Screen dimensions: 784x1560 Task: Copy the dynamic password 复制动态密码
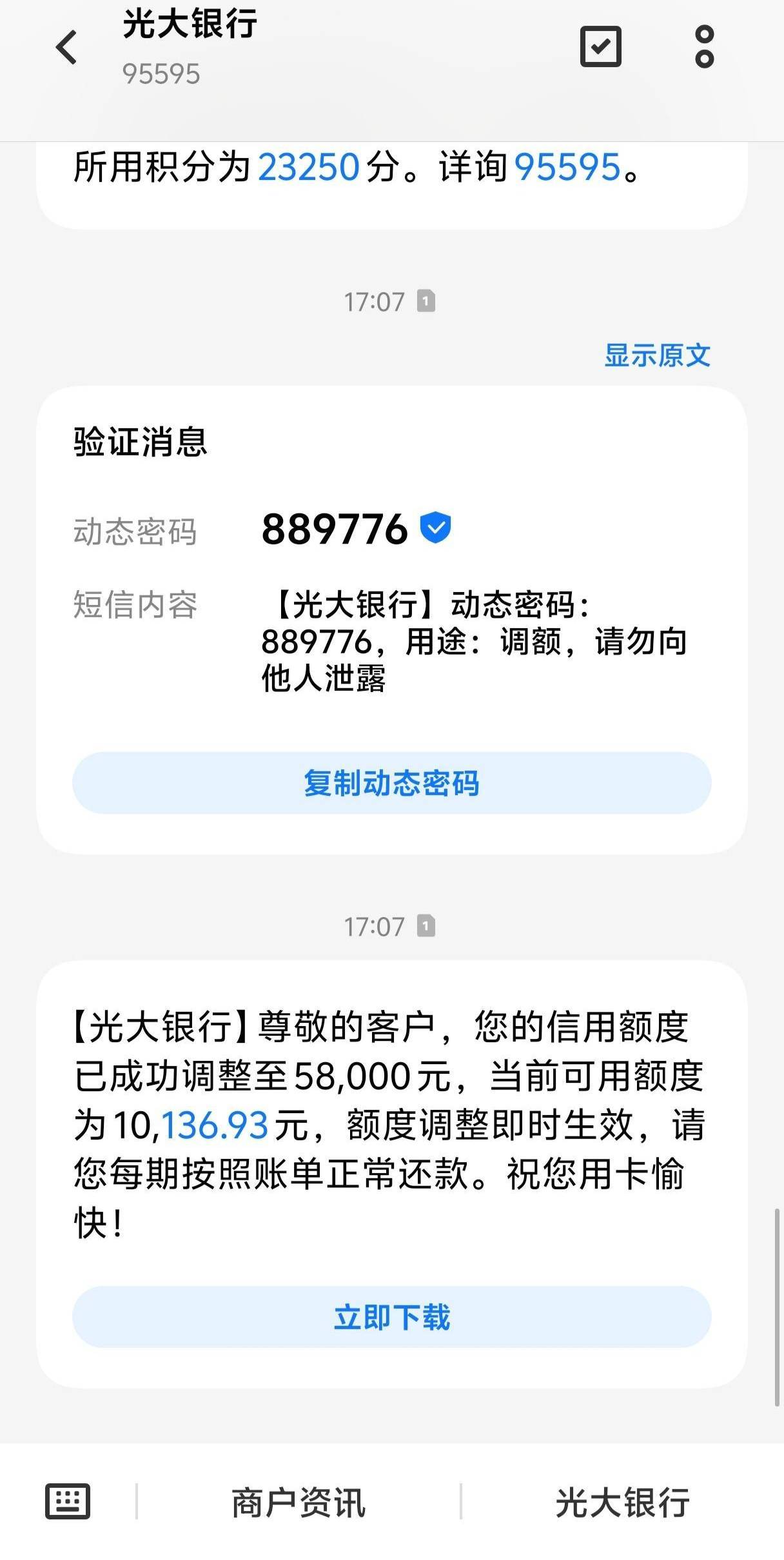392,783
